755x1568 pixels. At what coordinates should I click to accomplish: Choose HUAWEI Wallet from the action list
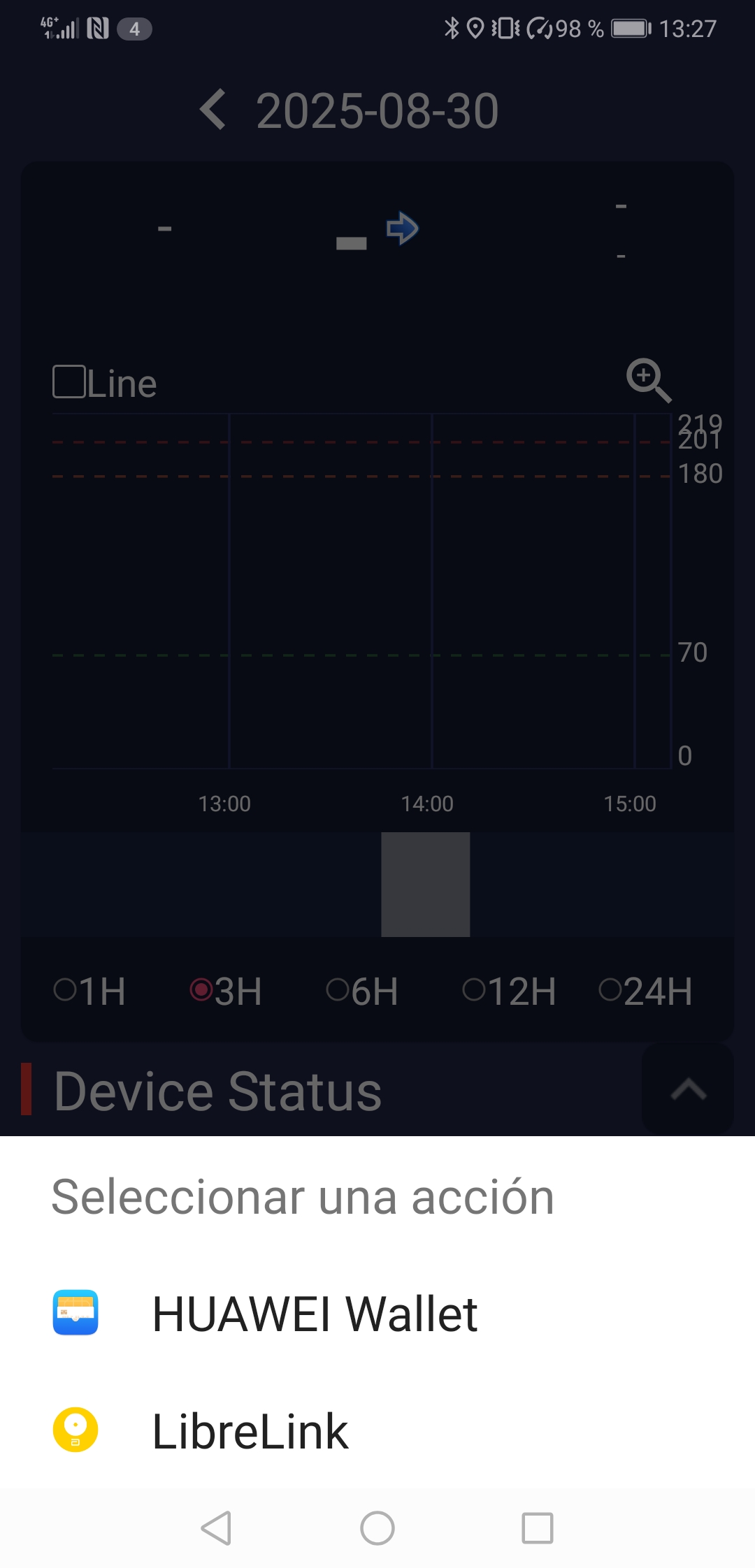pyautogui.click(x=377, y=1313)
